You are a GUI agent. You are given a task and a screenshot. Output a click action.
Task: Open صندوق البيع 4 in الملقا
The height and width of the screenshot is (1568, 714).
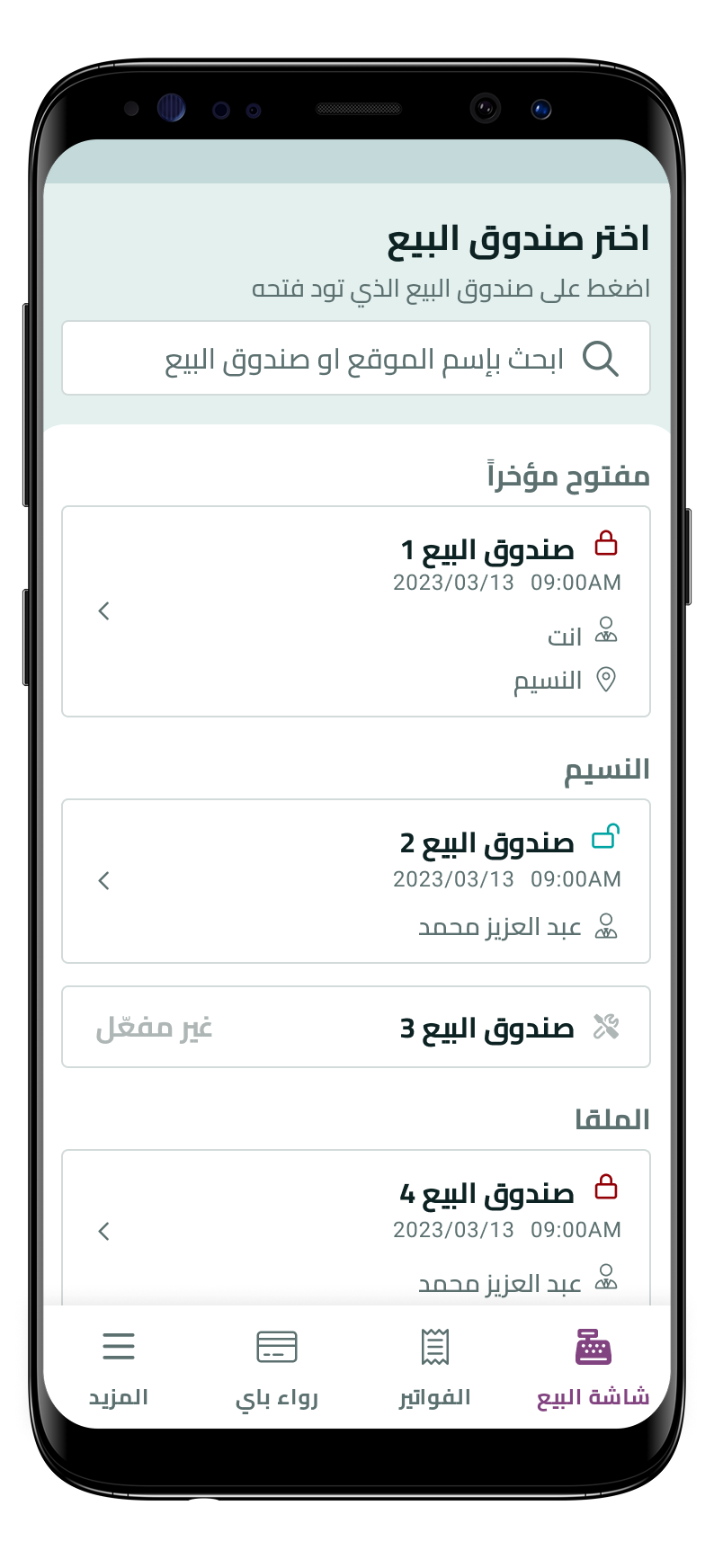pyautogui.click(x=356, y=1229)
